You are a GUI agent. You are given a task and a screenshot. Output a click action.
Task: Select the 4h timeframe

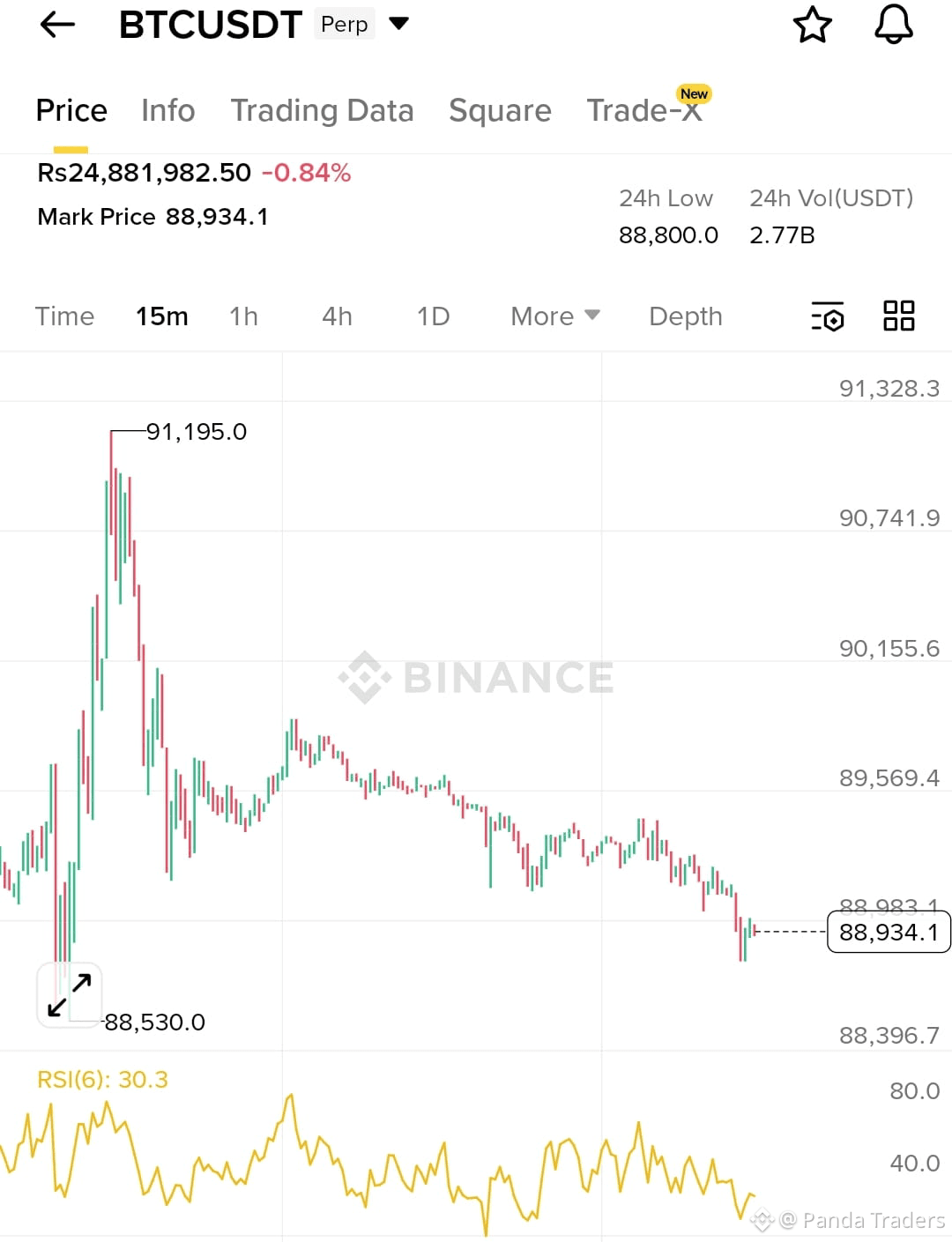click(x=337, y=316)
